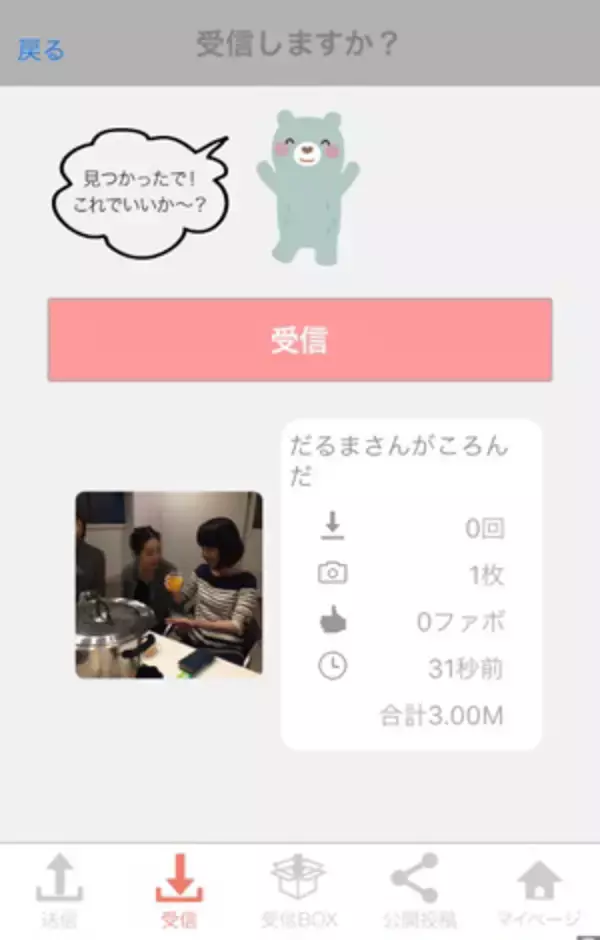Go back with the 戻る button
The width and height of the screenshot is (600, 940).
click(41, 50)
